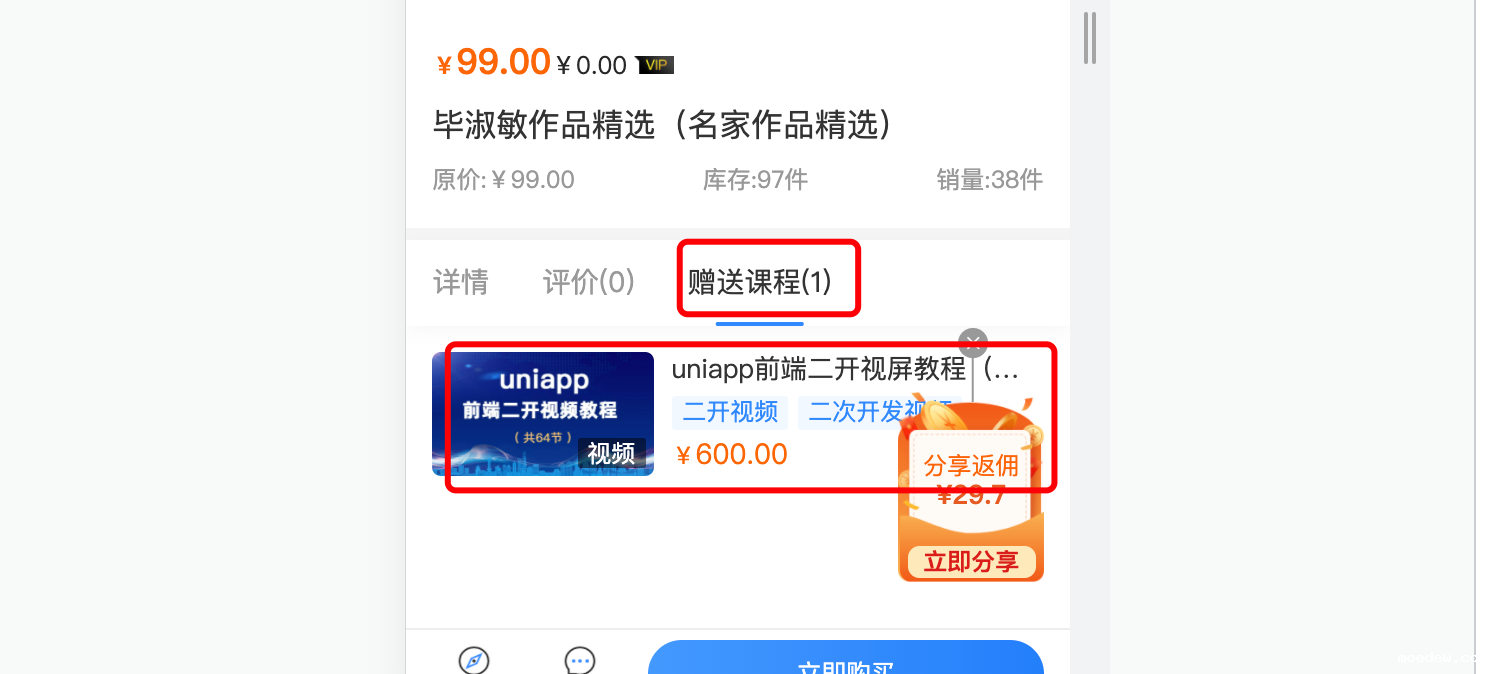The image size is (1488, 674).
Task: Open the 评价(0) reviews tab
Action: pos(589,283)
